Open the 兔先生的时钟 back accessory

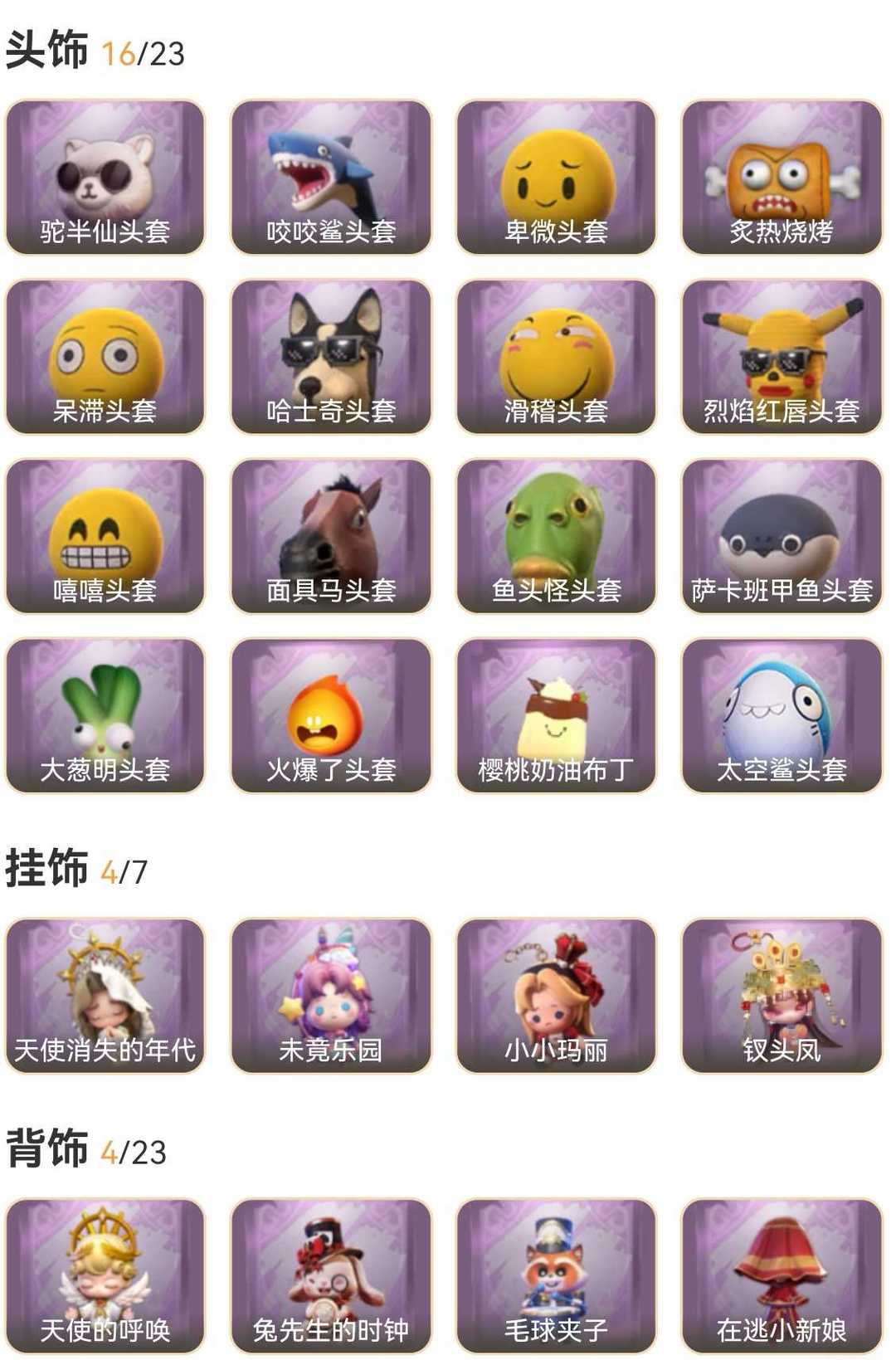point(331,1275)
